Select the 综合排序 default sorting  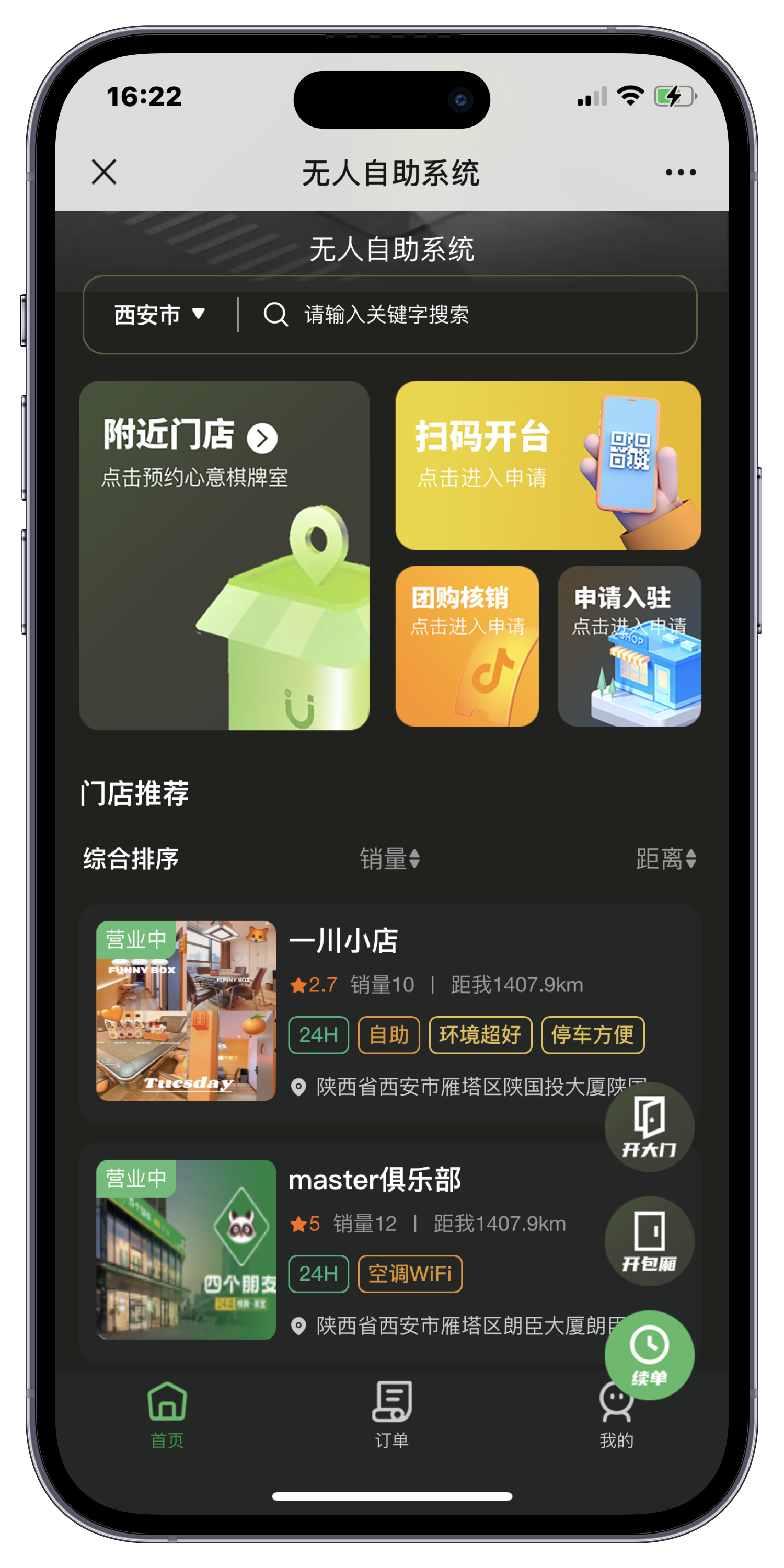tap(131, 859)
